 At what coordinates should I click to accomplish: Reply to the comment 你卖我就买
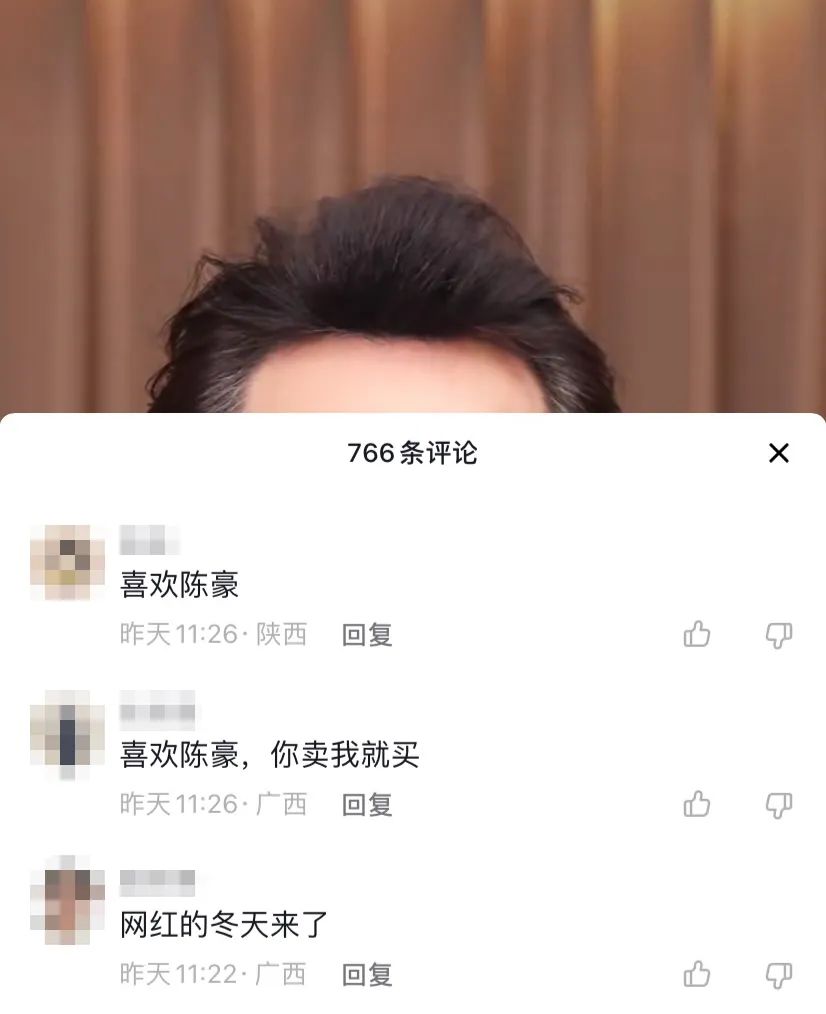click(x=367, y=804)
